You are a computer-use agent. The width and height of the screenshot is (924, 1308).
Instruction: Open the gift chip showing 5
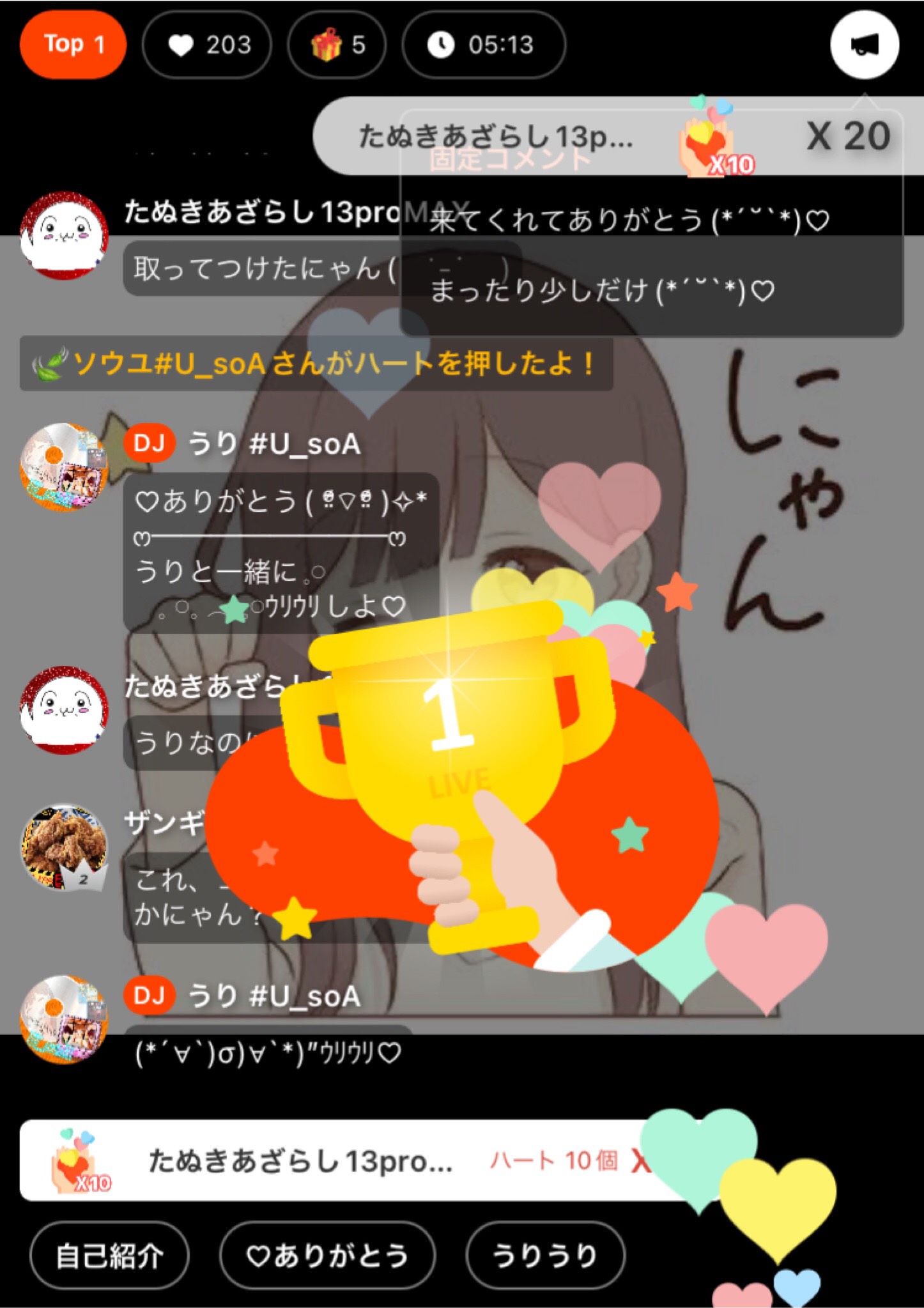point(337,45)
